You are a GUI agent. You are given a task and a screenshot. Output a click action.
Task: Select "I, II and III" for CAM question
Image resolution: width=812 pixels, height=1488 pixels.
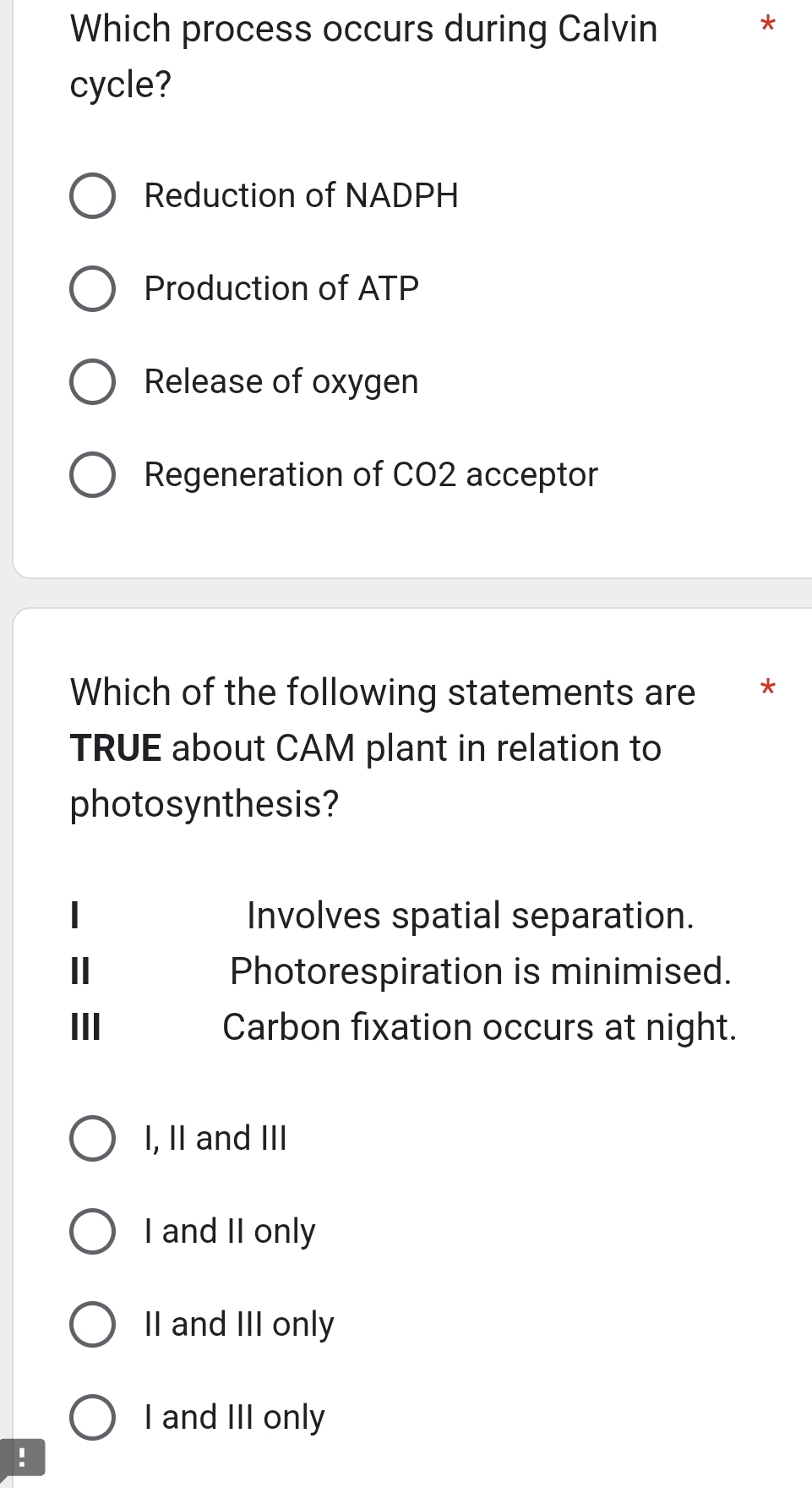tap(92, 1139)
